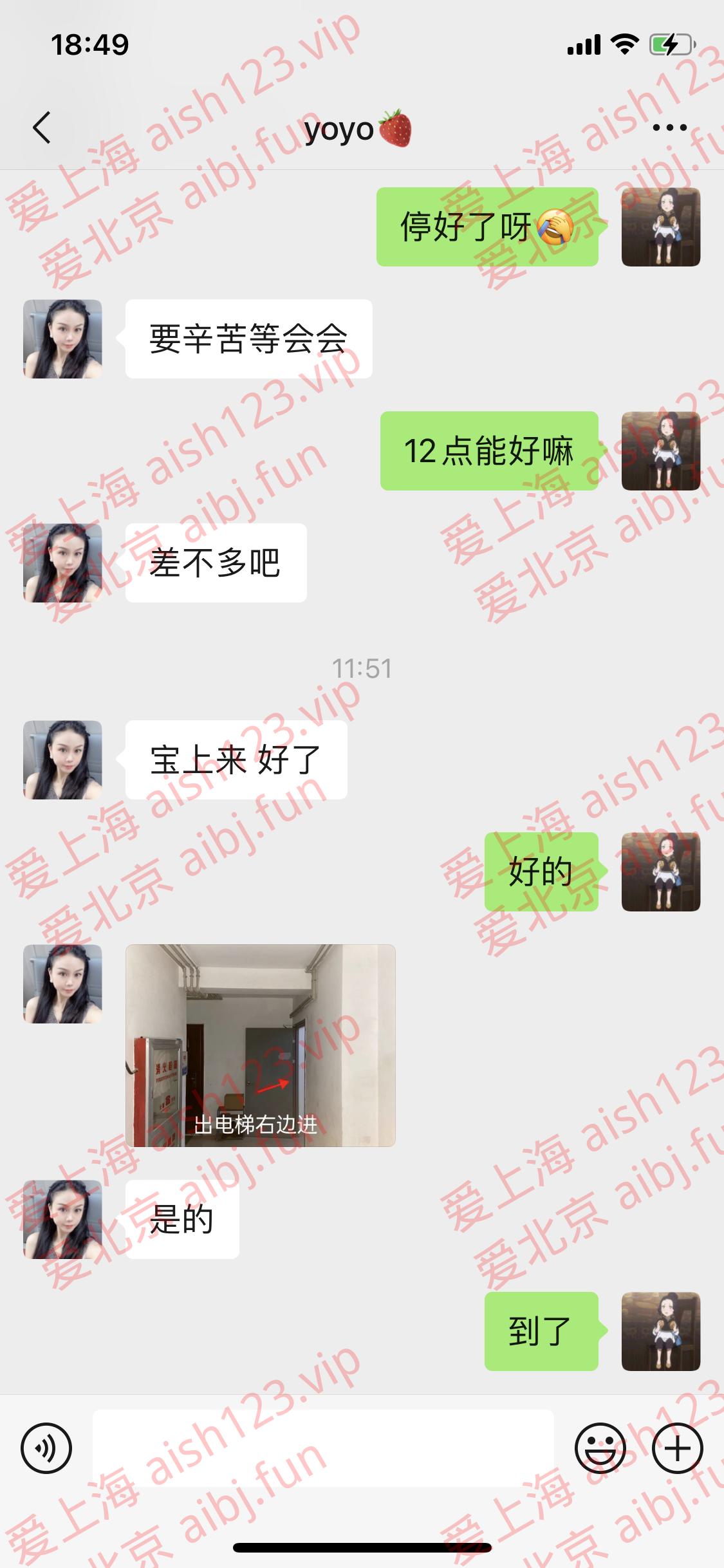Go back to the chat list

[42, 127]
